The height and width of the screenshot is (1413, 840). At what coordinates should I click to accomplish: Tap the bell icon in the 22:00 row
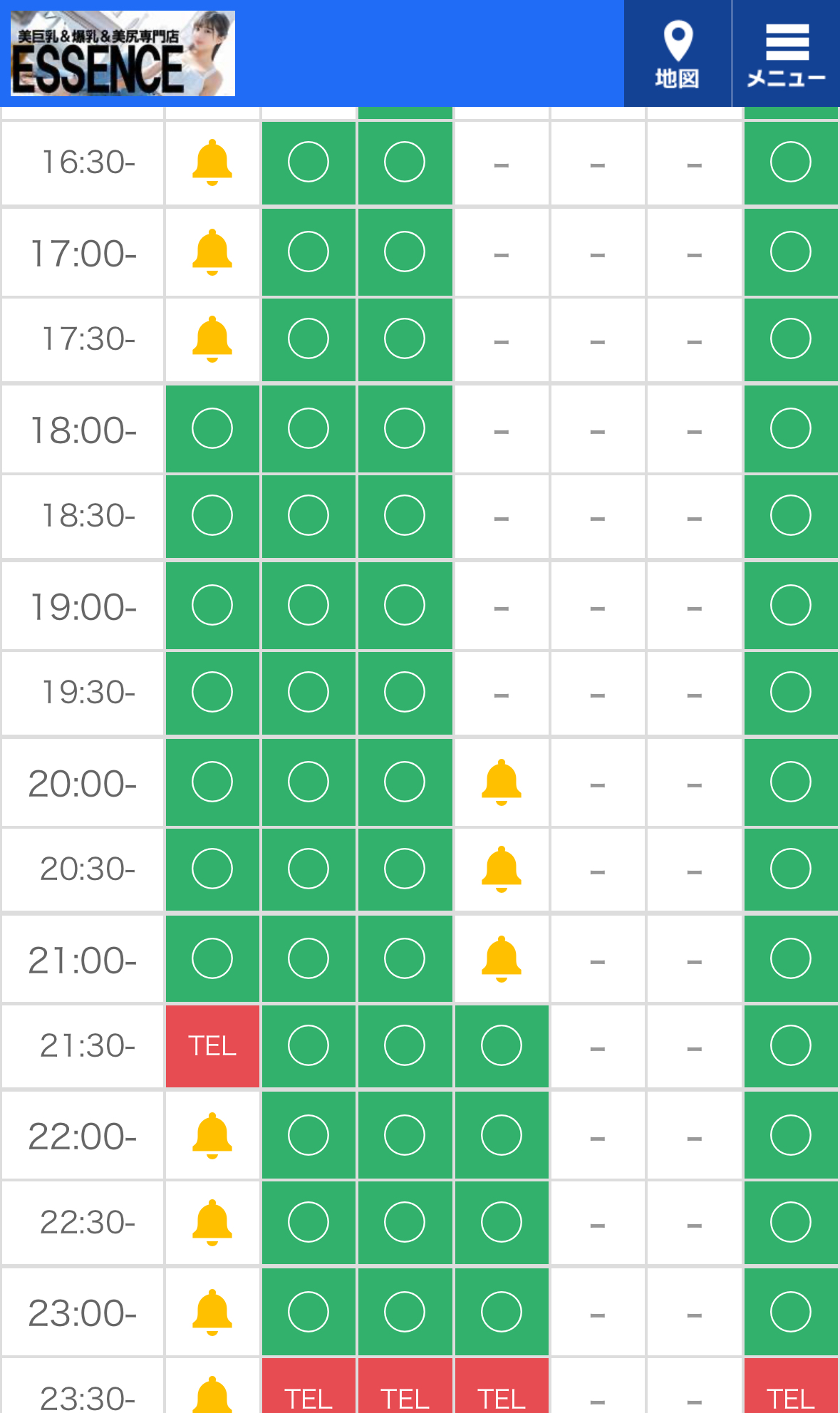(x=212, y=1136)
